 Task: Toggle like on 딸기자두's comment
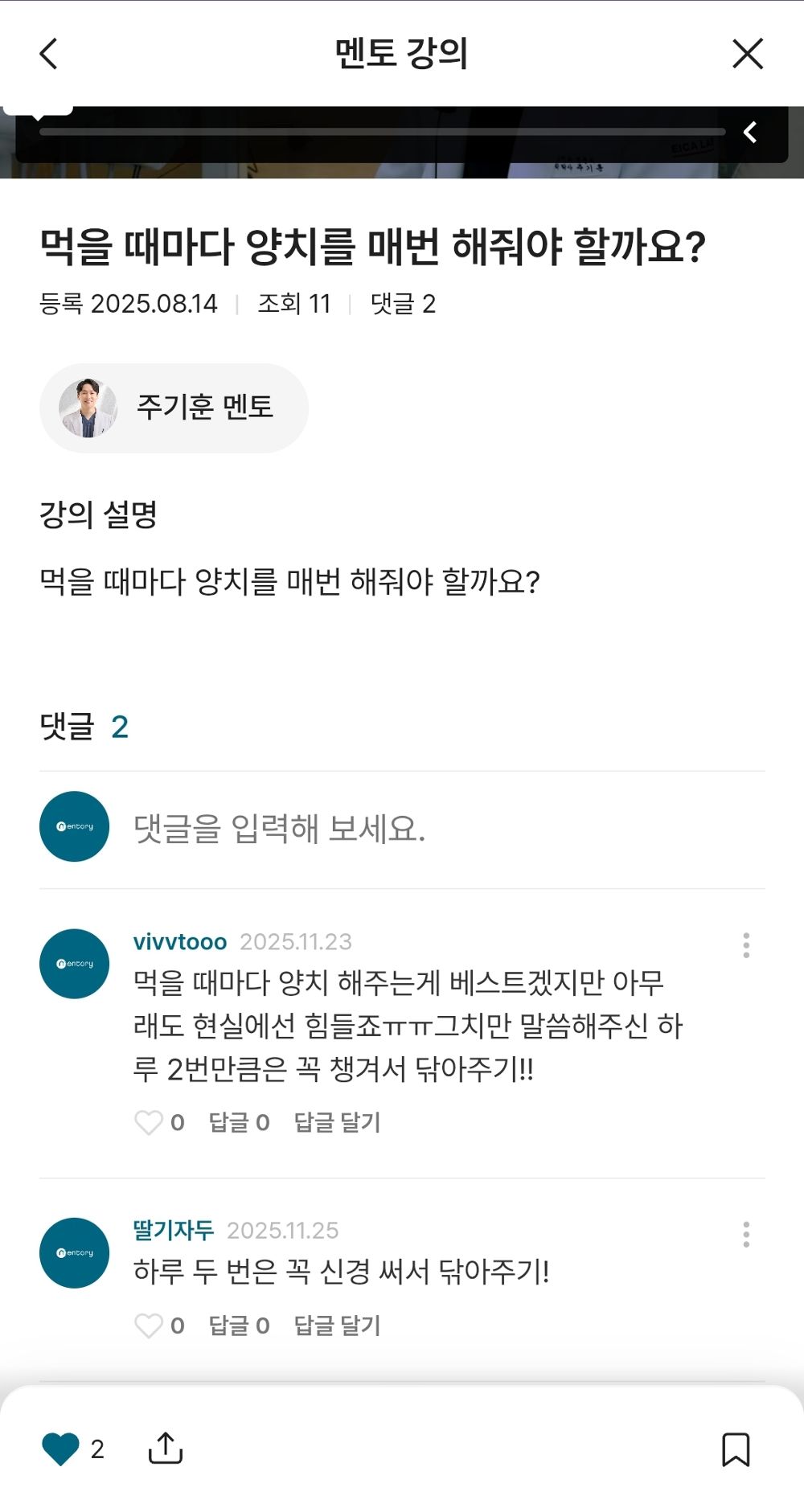[x=149, y=1325]
